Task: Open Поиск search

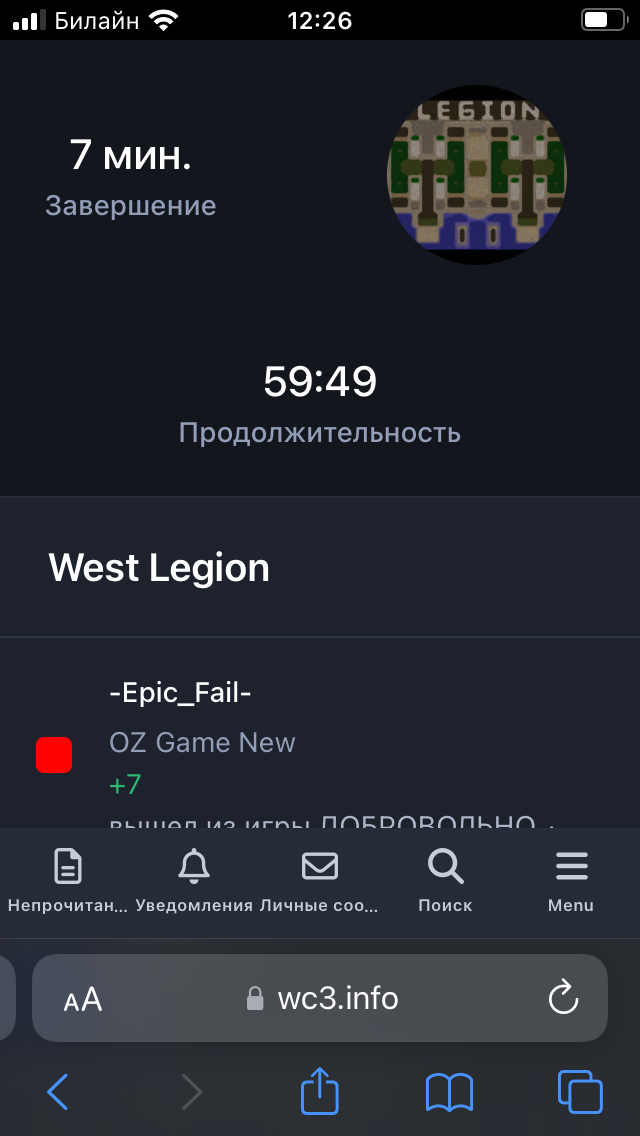Action: [445, 879]
